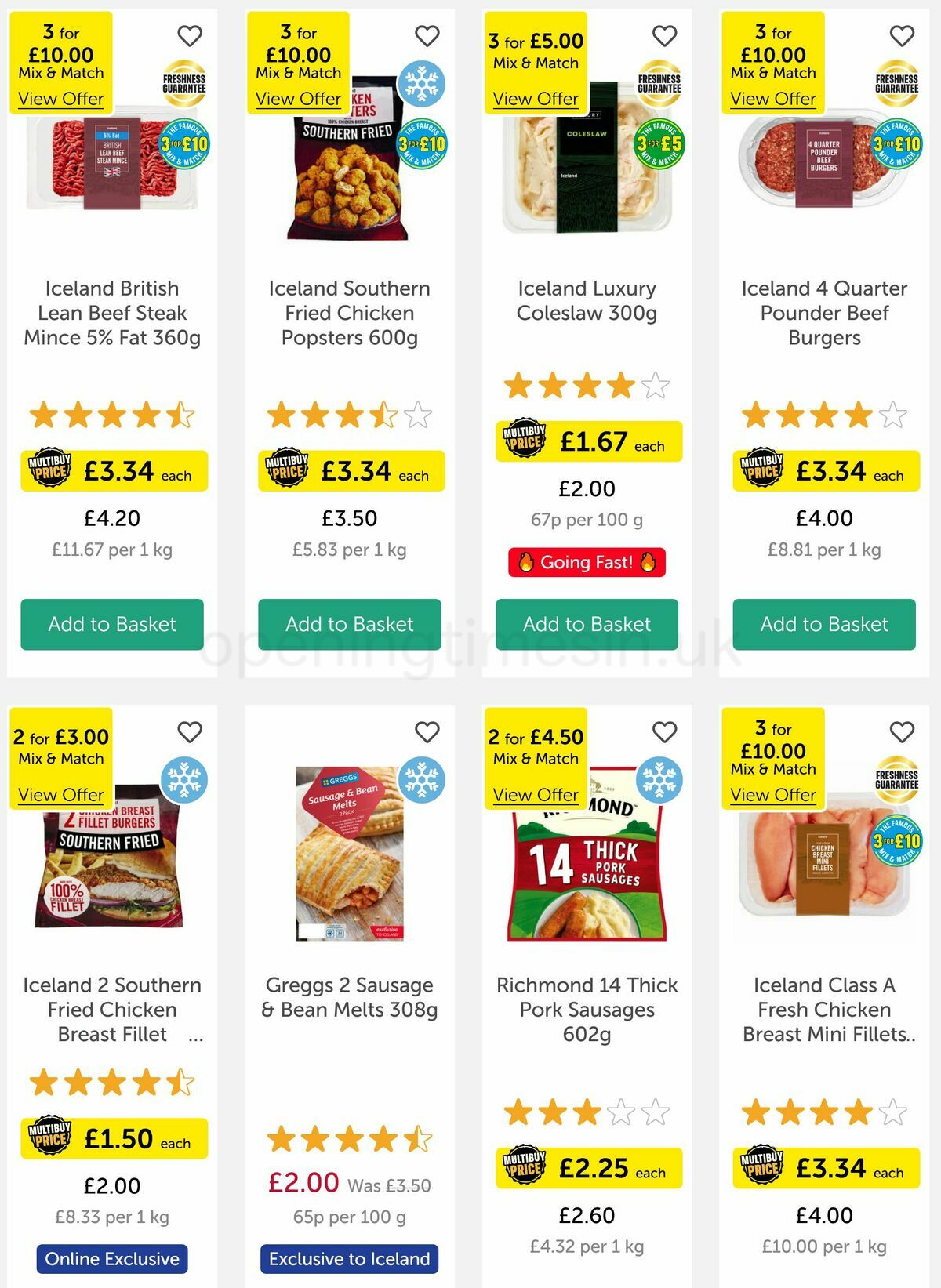
Task: View 3 for £10 offer on Popsters
Action: point(299,99)
